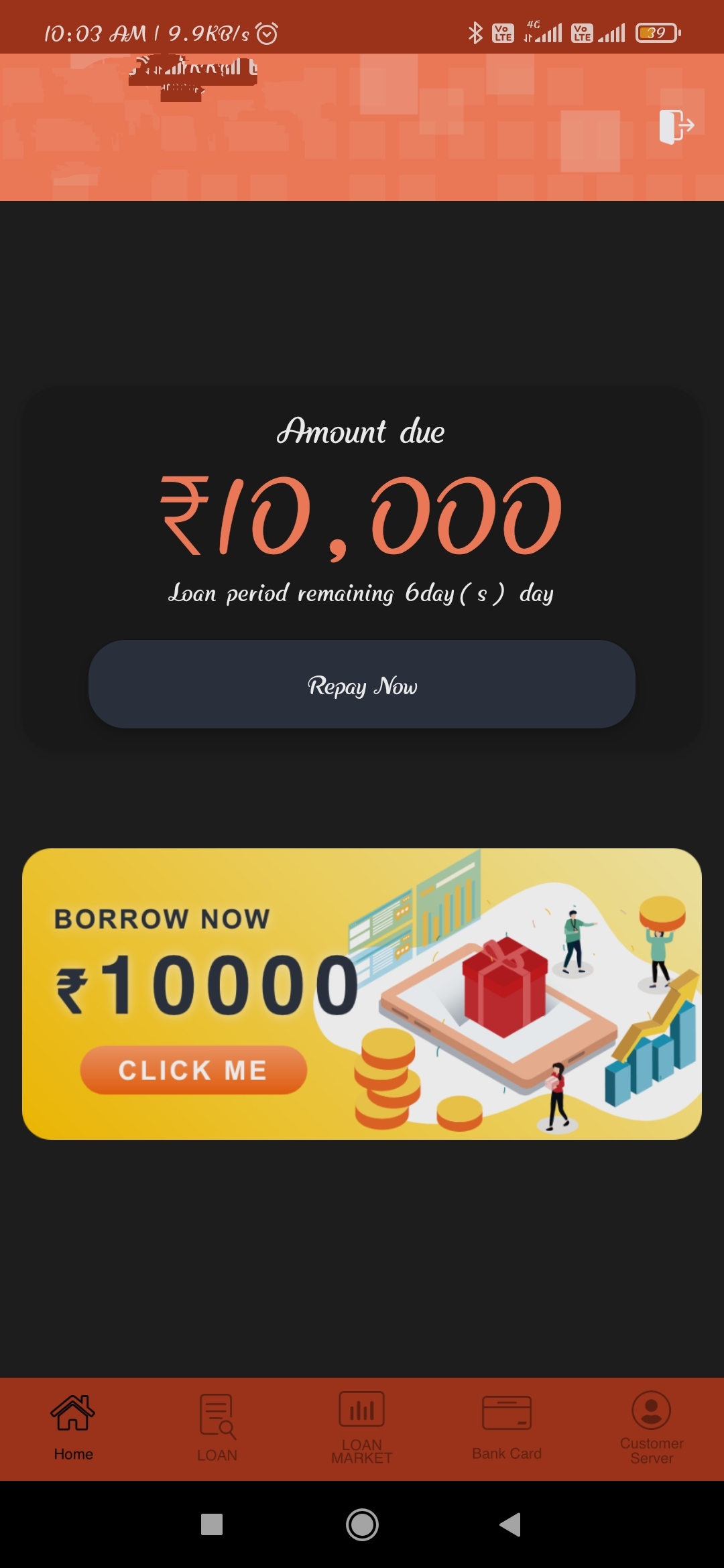Select the Home tab
724x1568 pixels.
73,1428
